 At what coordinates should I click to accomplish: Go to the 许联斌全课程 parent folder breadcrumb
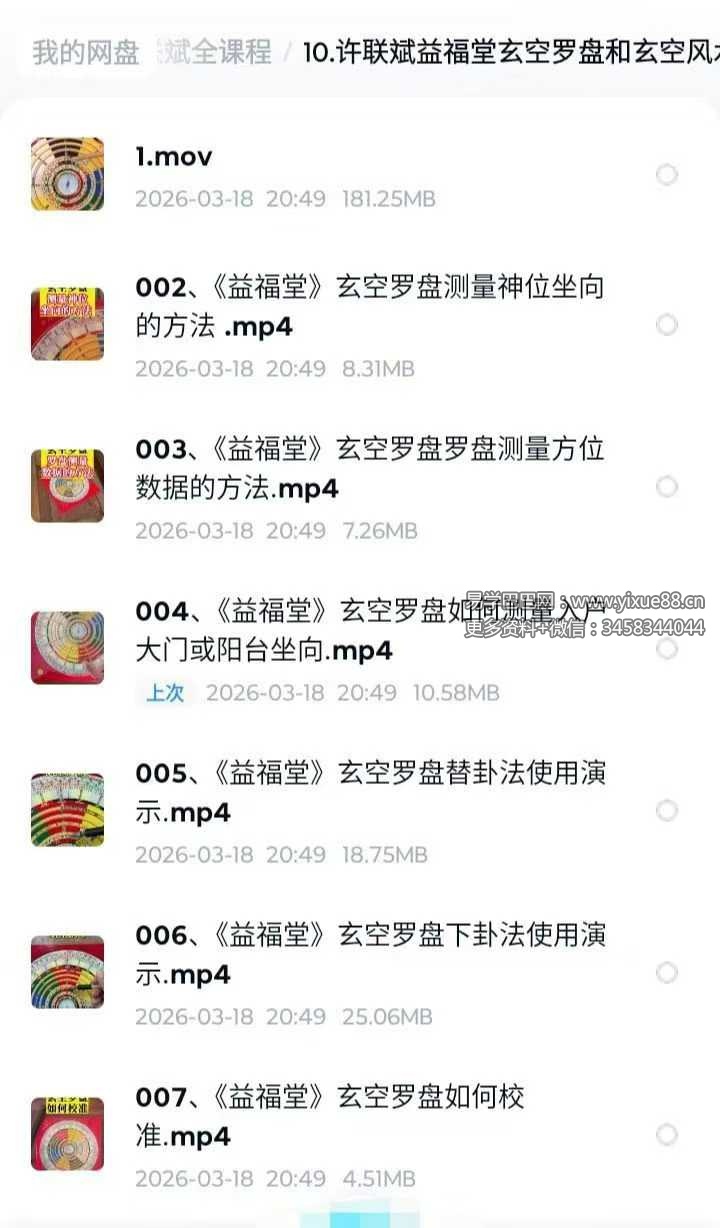click(214, 52)
